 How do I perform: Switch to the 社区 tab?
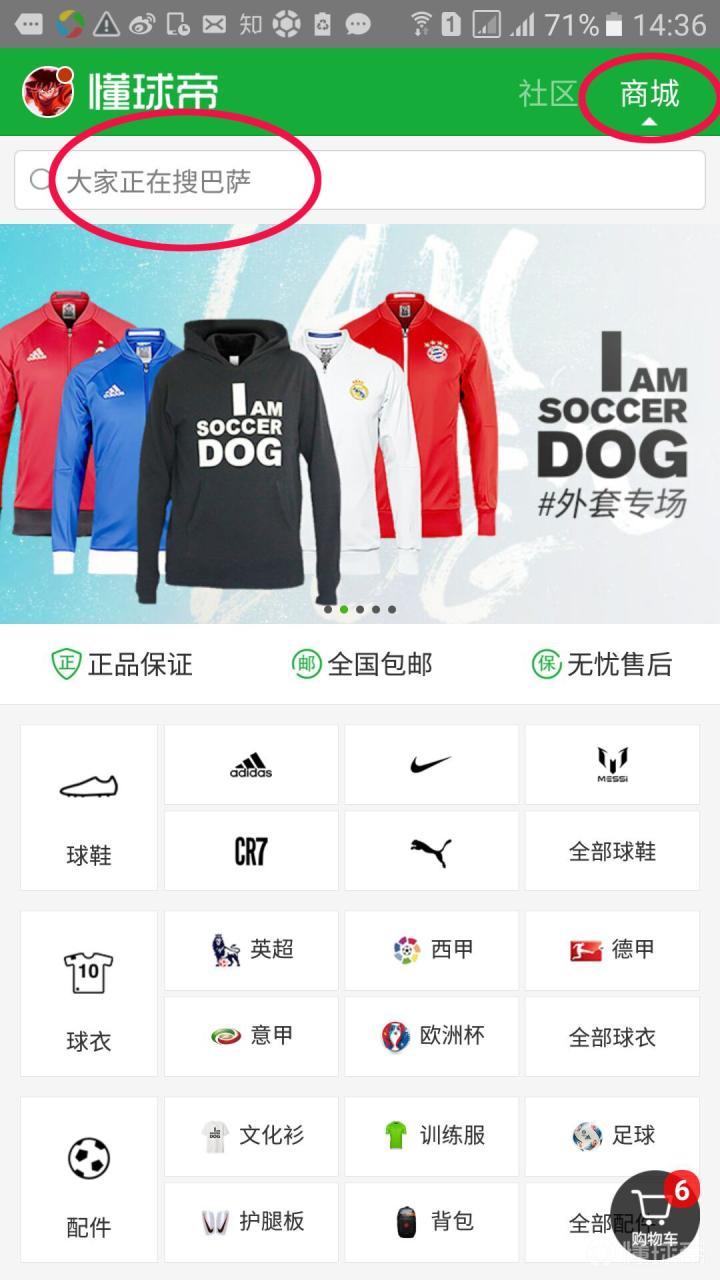pos(547,94)
